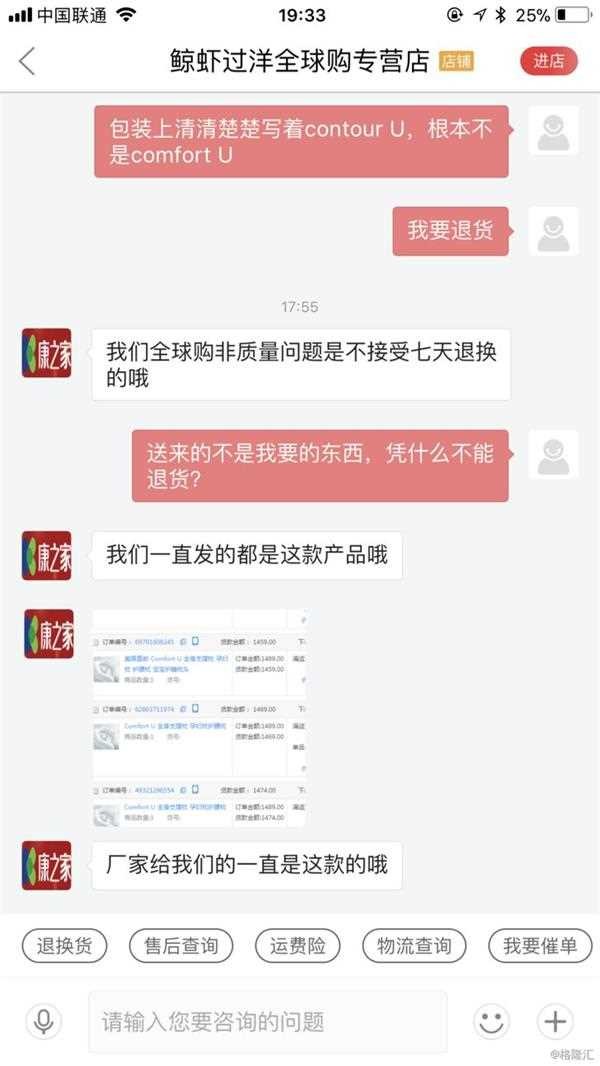
Task: Focus the 请输入您要咨询的问题 text field
Action: tap(267, 1021)
